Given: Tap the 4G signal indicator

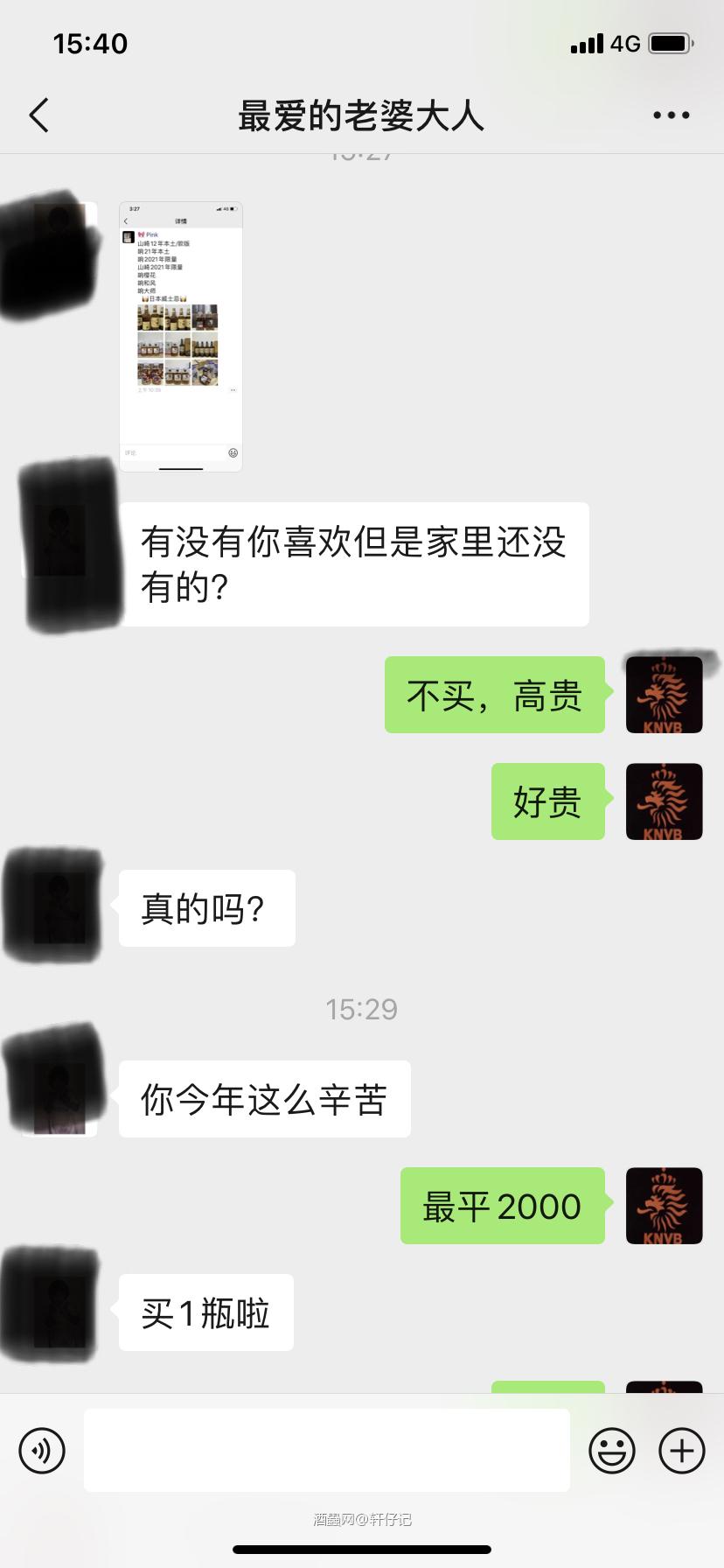Looking at the screenshot, I should [624, 42].
